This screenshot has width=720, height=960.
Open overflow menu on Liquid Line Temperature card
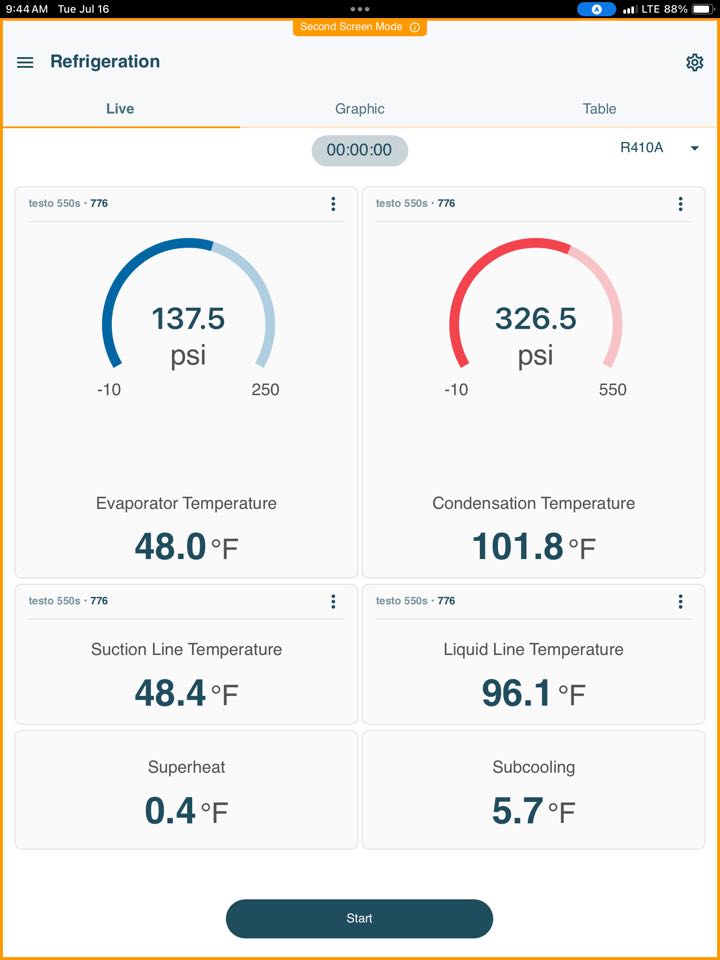[680, 602]
